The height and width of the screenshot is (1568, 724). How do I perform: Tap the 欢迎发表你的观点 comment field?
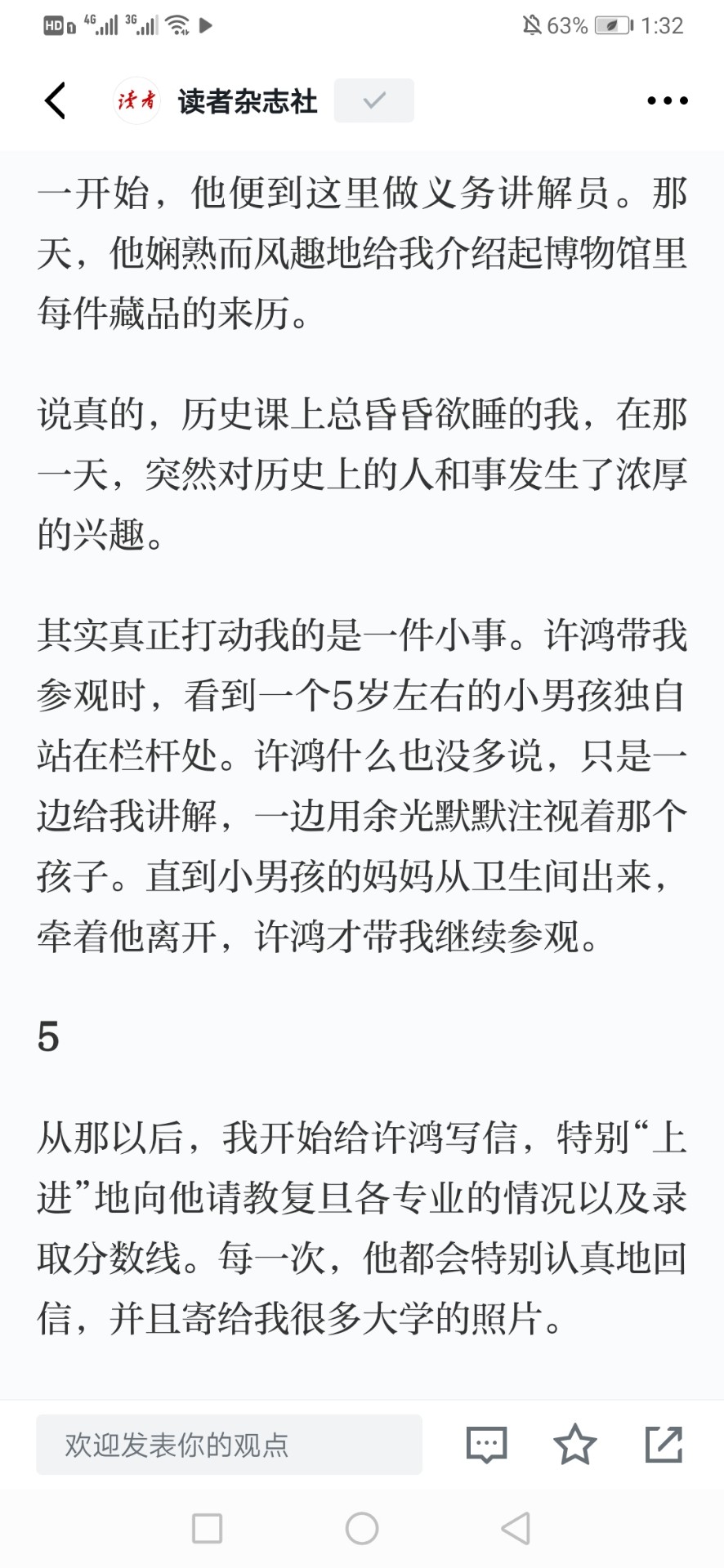(229, 1445)
